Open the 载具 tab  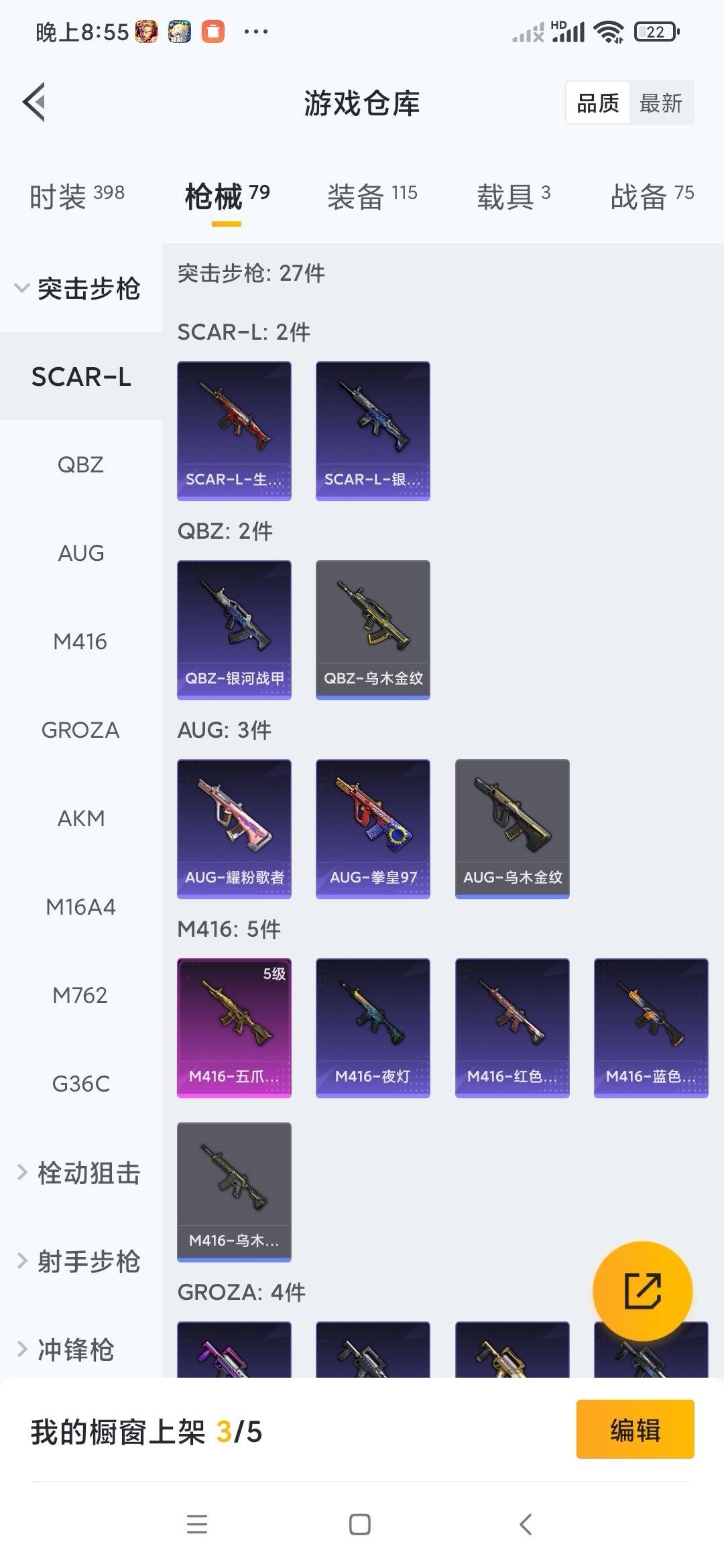[x=514, y=196]
